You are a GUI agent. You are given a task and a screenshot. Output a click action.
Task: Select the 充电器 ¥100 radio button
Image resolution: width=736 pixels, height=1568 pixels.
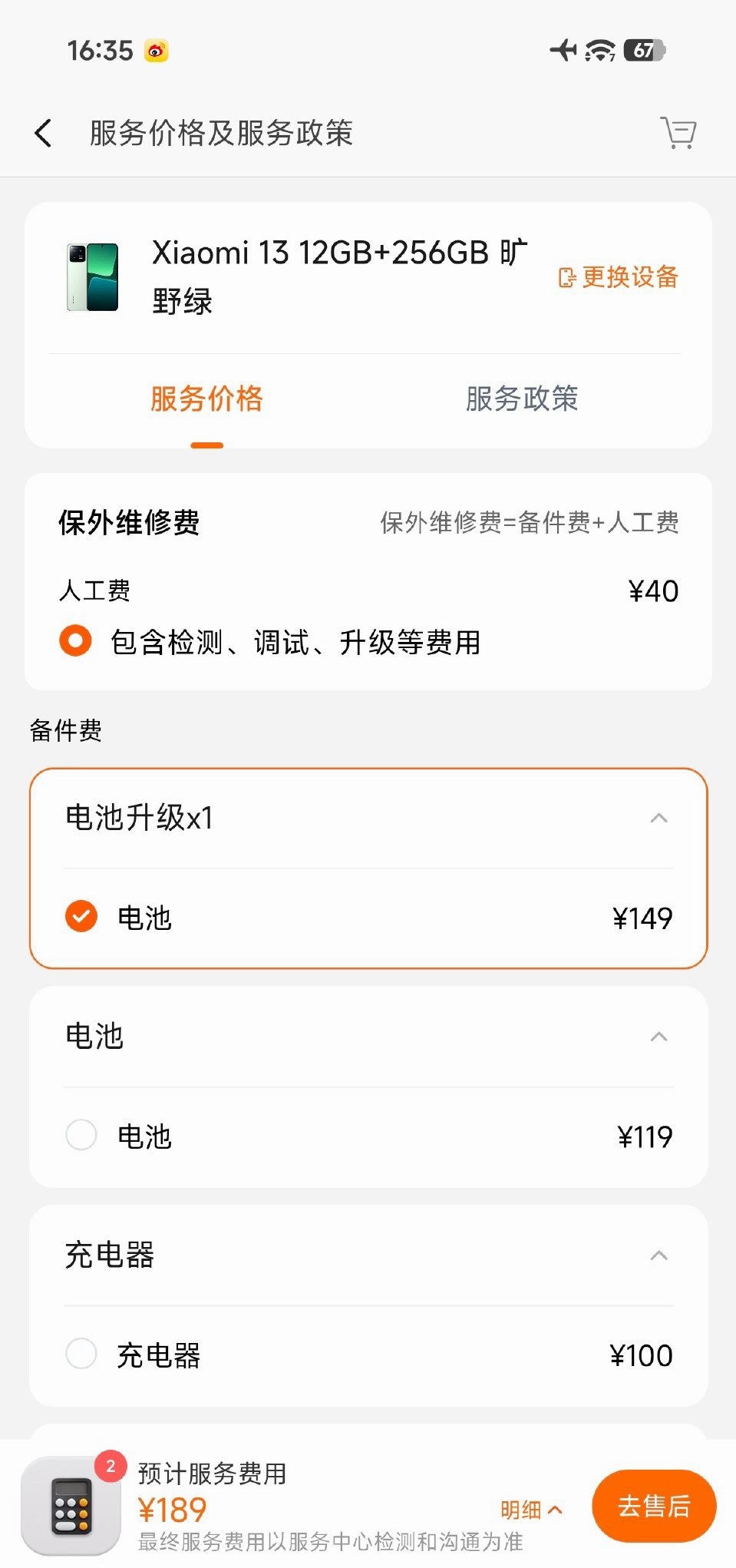[x=81, y=1354]
